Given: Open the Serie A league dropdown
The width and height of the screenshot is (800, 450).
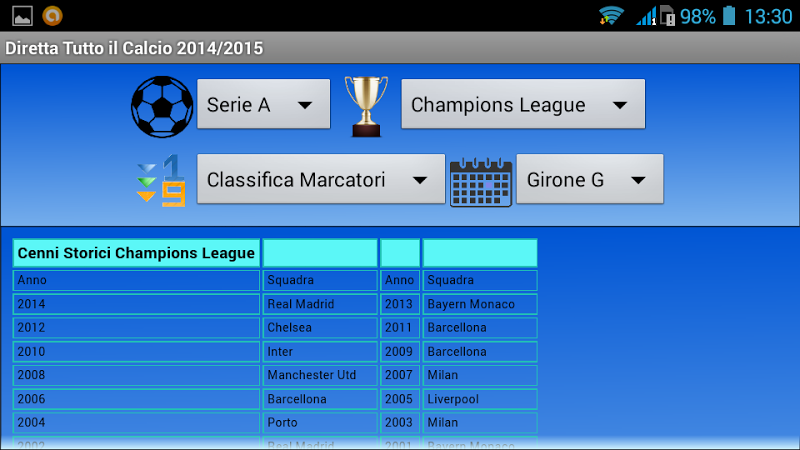Looking at the screenshot, I should (x=263, y=104).
